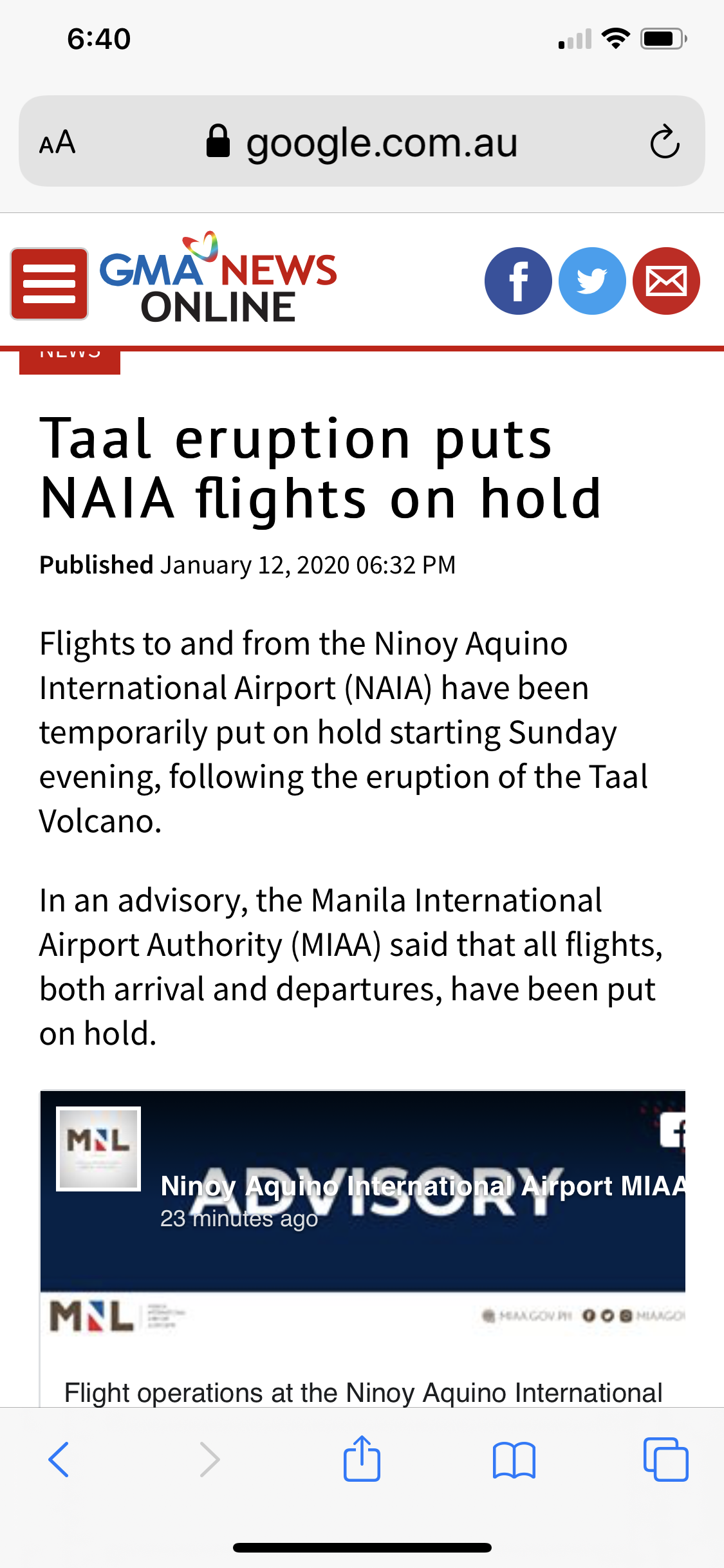The width and height of the screenshot is (724, 1568).
Task: Show all open tabs
Action: click(665, 1459)
